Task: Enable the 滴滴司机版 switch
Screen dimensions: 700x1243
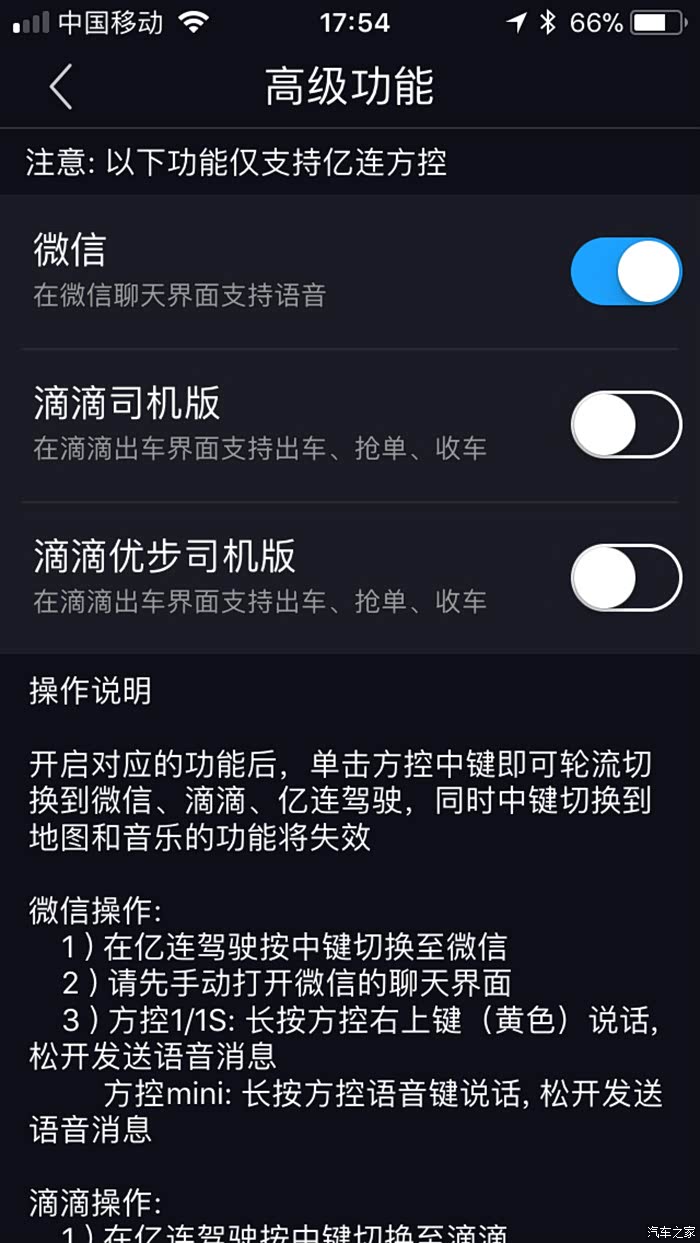Action: 626,424
